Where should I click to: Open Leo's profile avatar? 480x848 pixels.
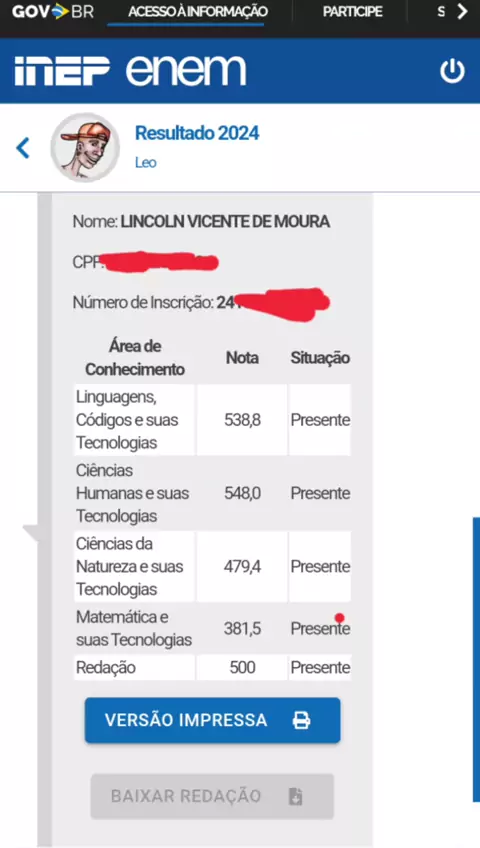click(x=85, y=148)
